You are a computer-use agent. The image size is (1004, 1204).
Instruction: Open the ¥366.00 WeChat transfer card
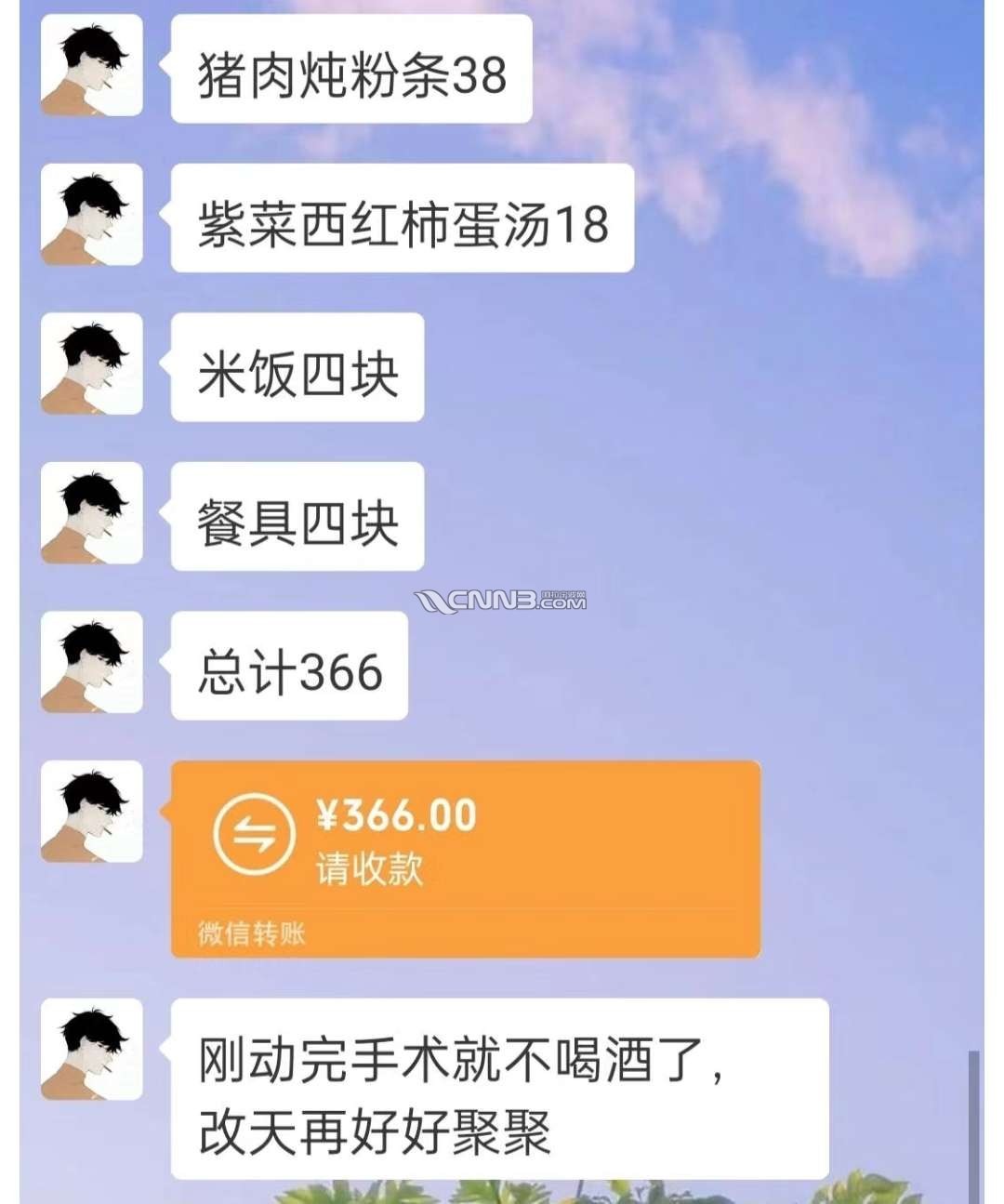pyautogui.click(x=465, y=857)
